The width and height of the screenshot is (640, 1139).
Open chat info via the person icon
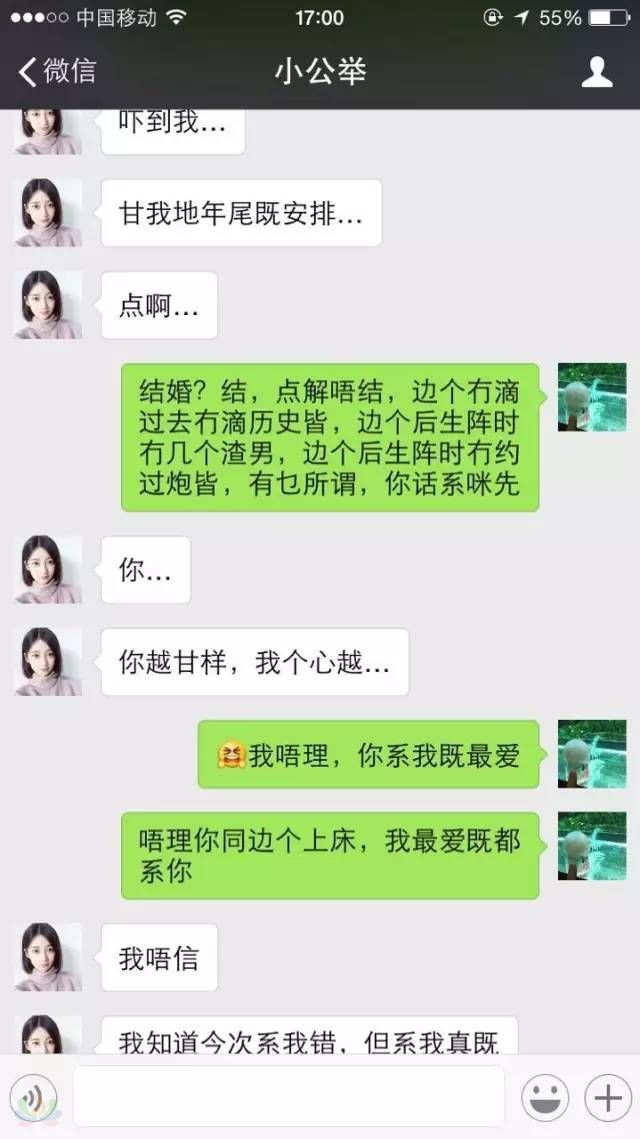(597, 72)
